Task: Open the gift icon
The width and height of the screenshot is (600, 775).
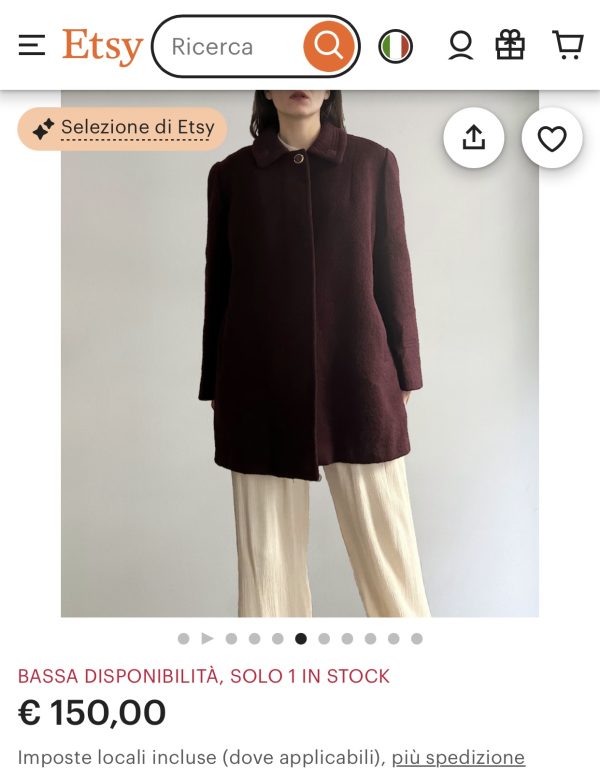Action: [510, 45]
